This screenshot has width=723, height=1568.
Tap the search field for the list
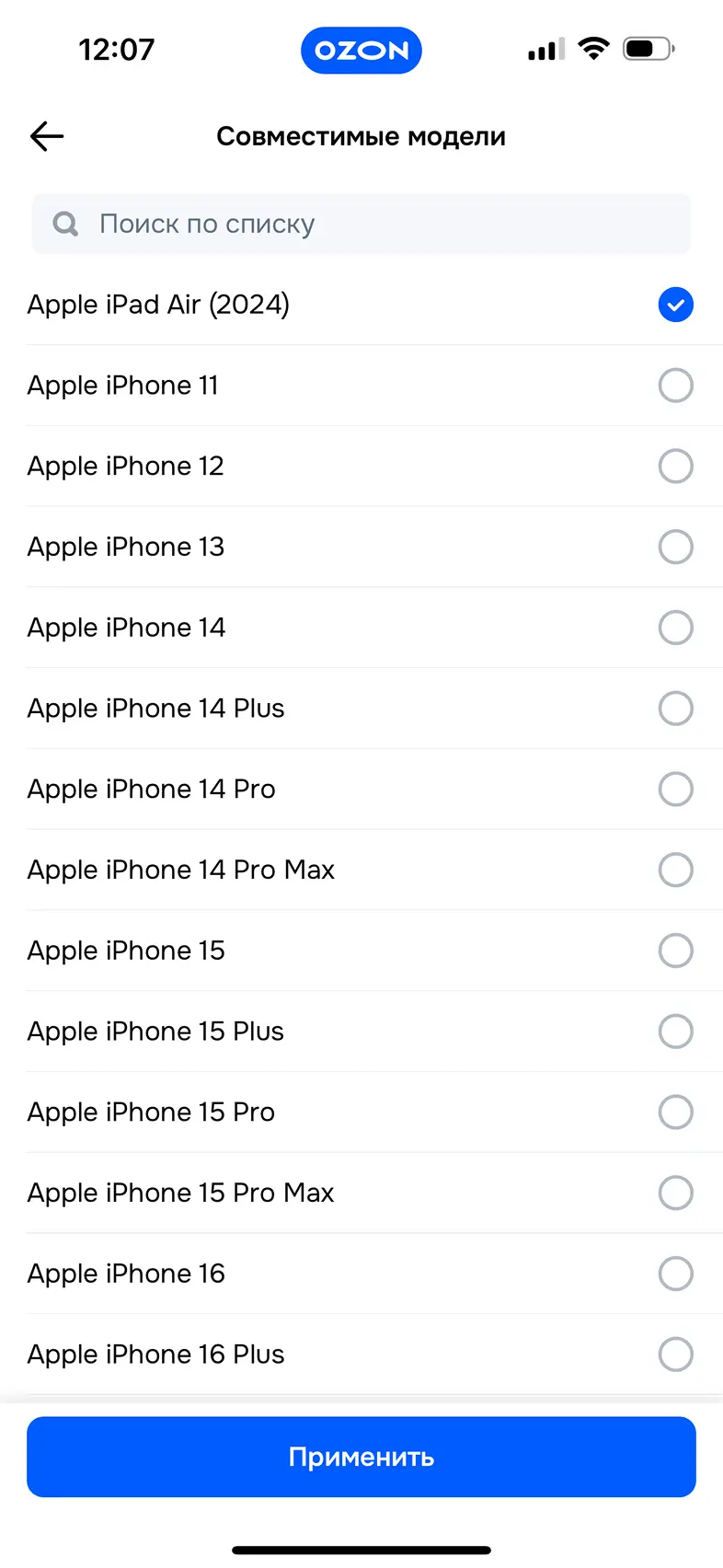(361, 224)
